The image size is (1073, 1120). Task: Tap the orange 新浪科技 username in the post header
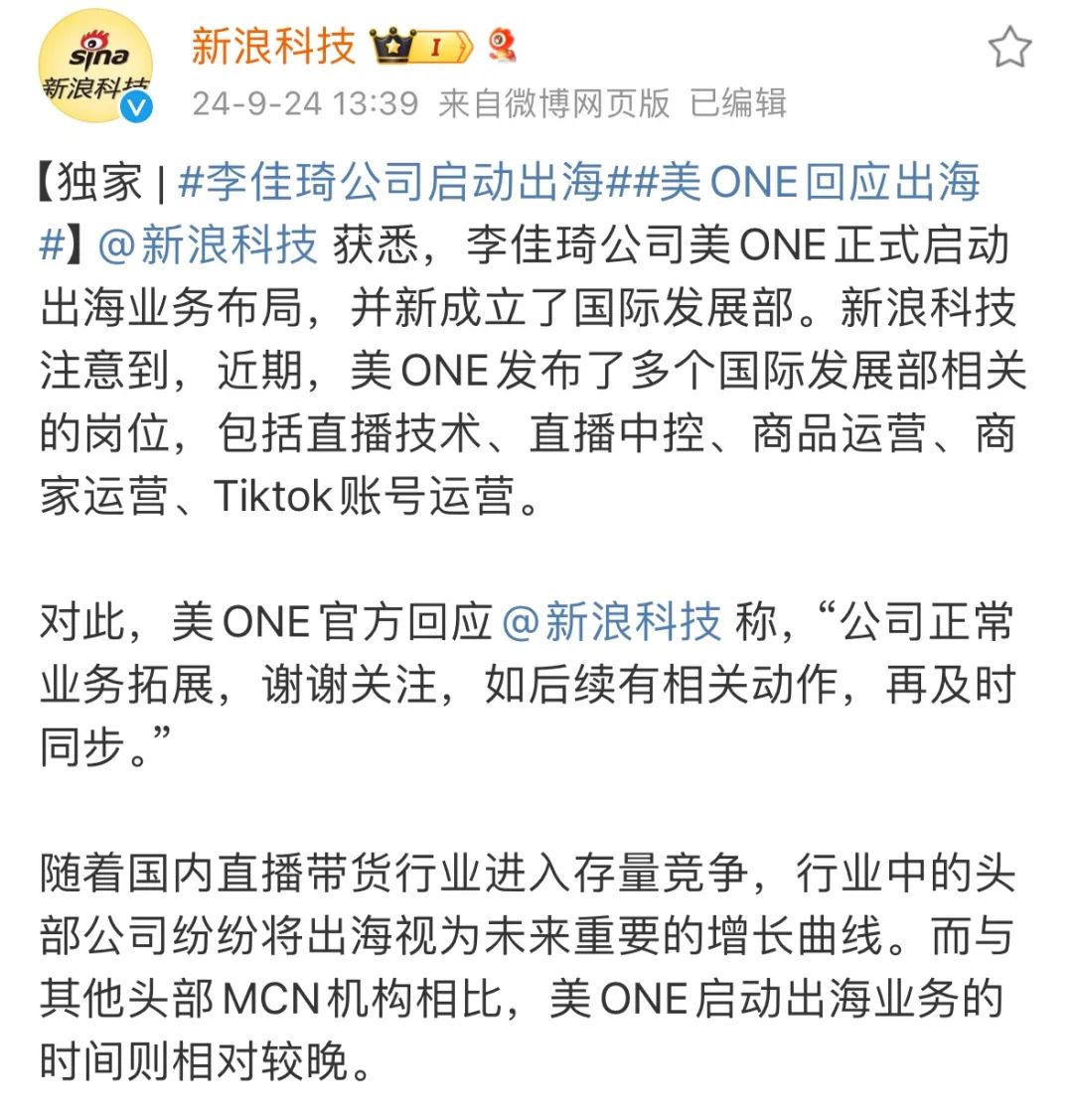273,47
